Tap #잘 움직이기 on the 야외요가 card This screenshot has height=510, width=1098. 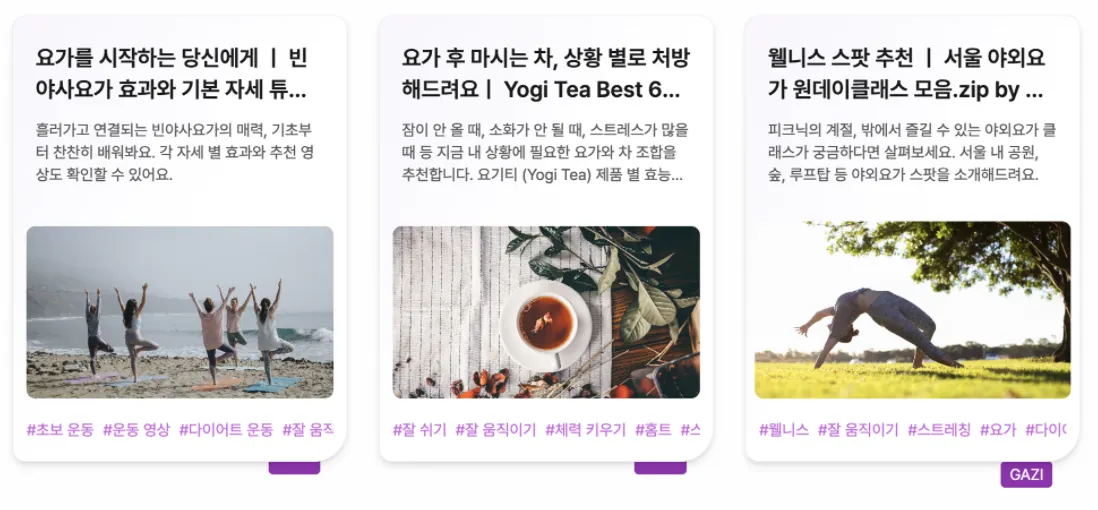858,430
